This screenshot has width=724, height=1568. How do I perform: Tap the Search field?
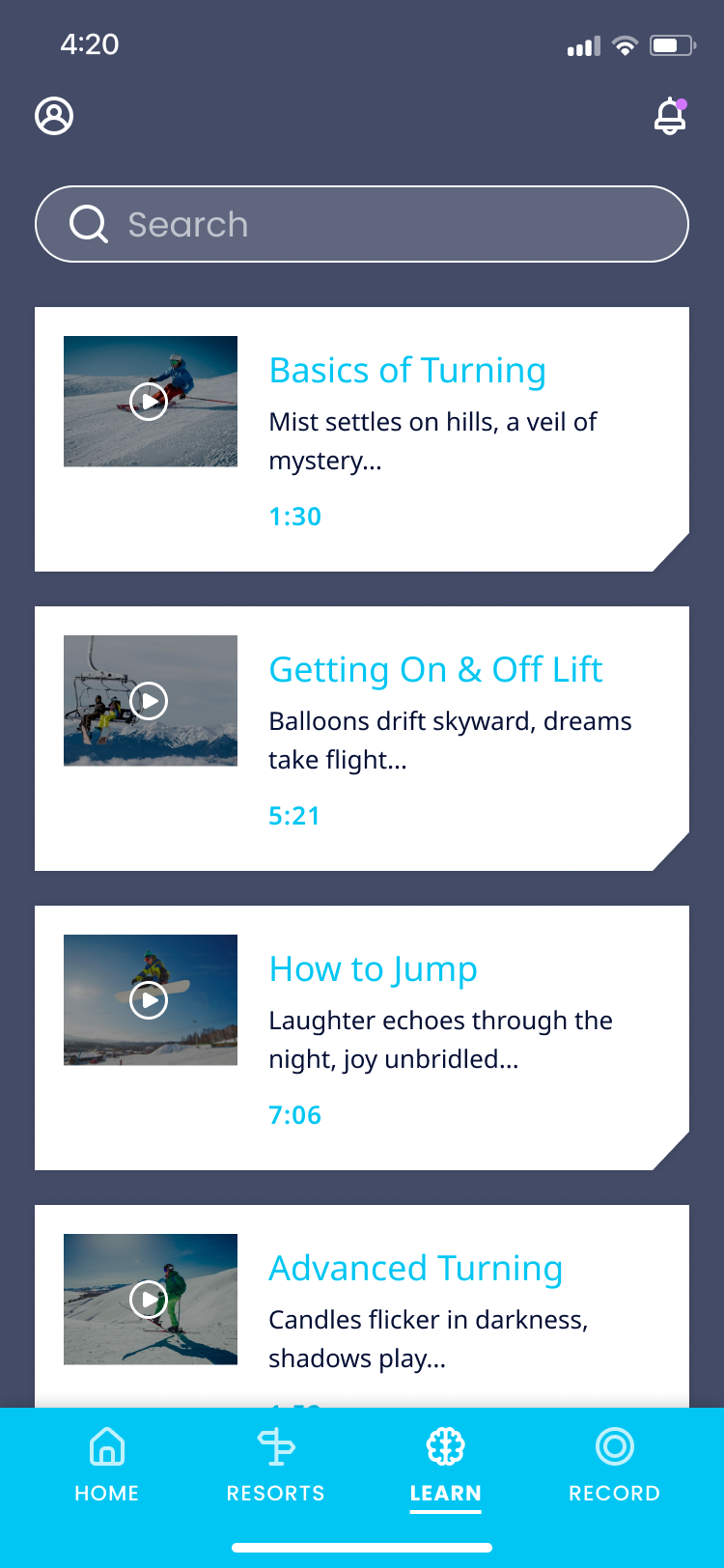[362, 224]
